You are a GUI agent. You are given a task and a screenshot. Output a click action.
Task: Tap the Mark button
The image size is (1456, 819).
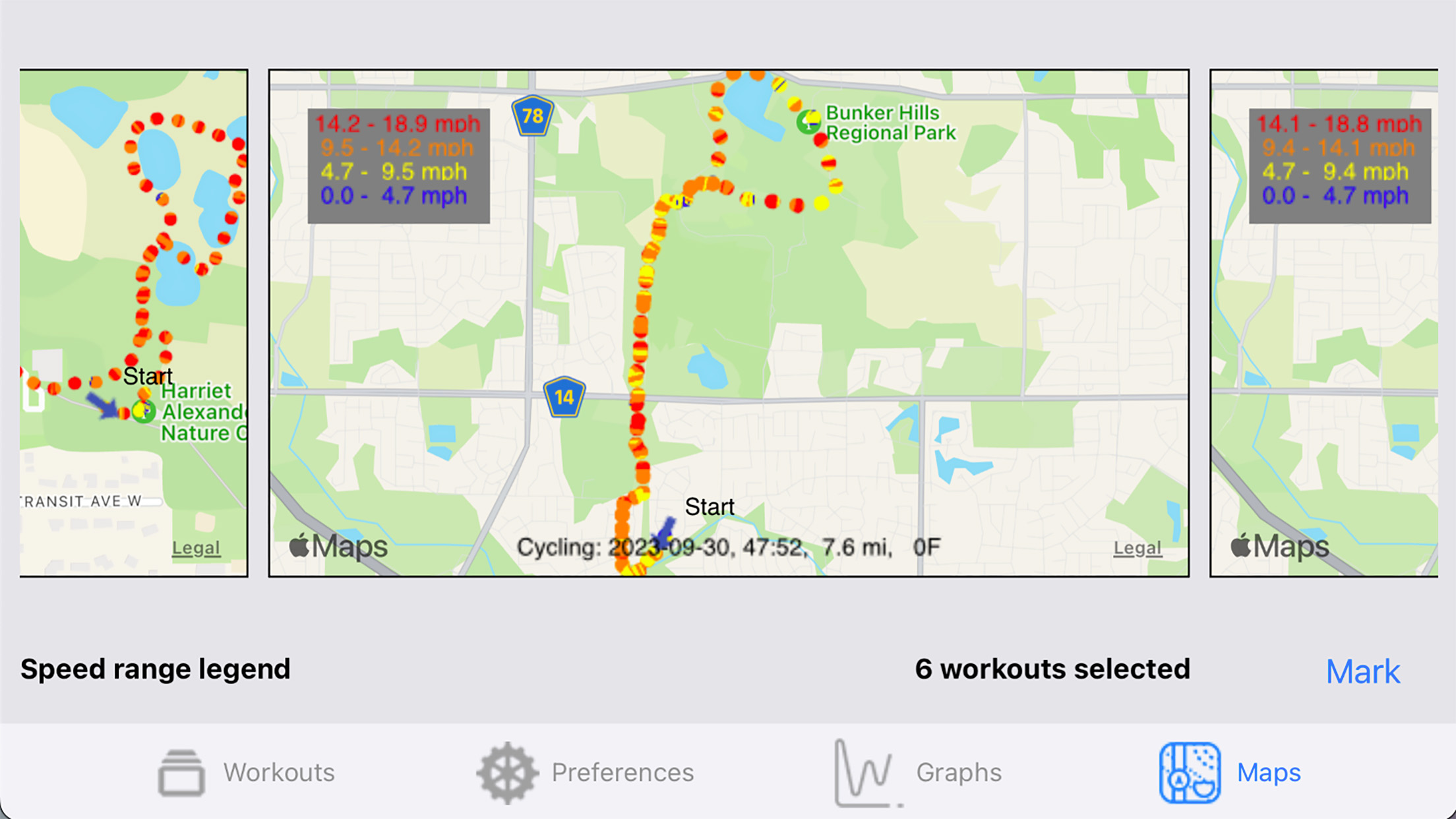click(x=1362, y=671)
